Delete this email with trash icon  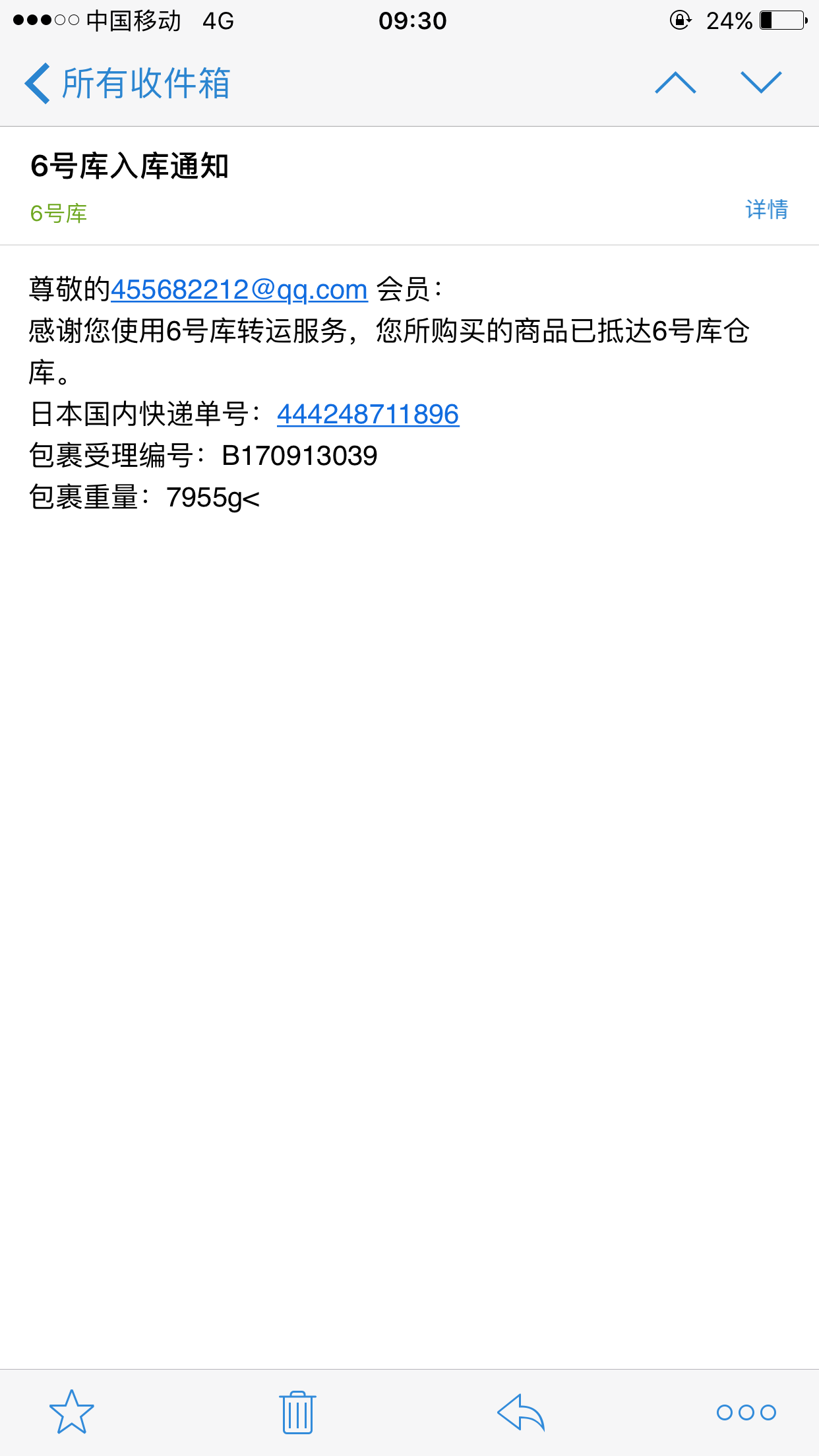[x=297, y=1412]
